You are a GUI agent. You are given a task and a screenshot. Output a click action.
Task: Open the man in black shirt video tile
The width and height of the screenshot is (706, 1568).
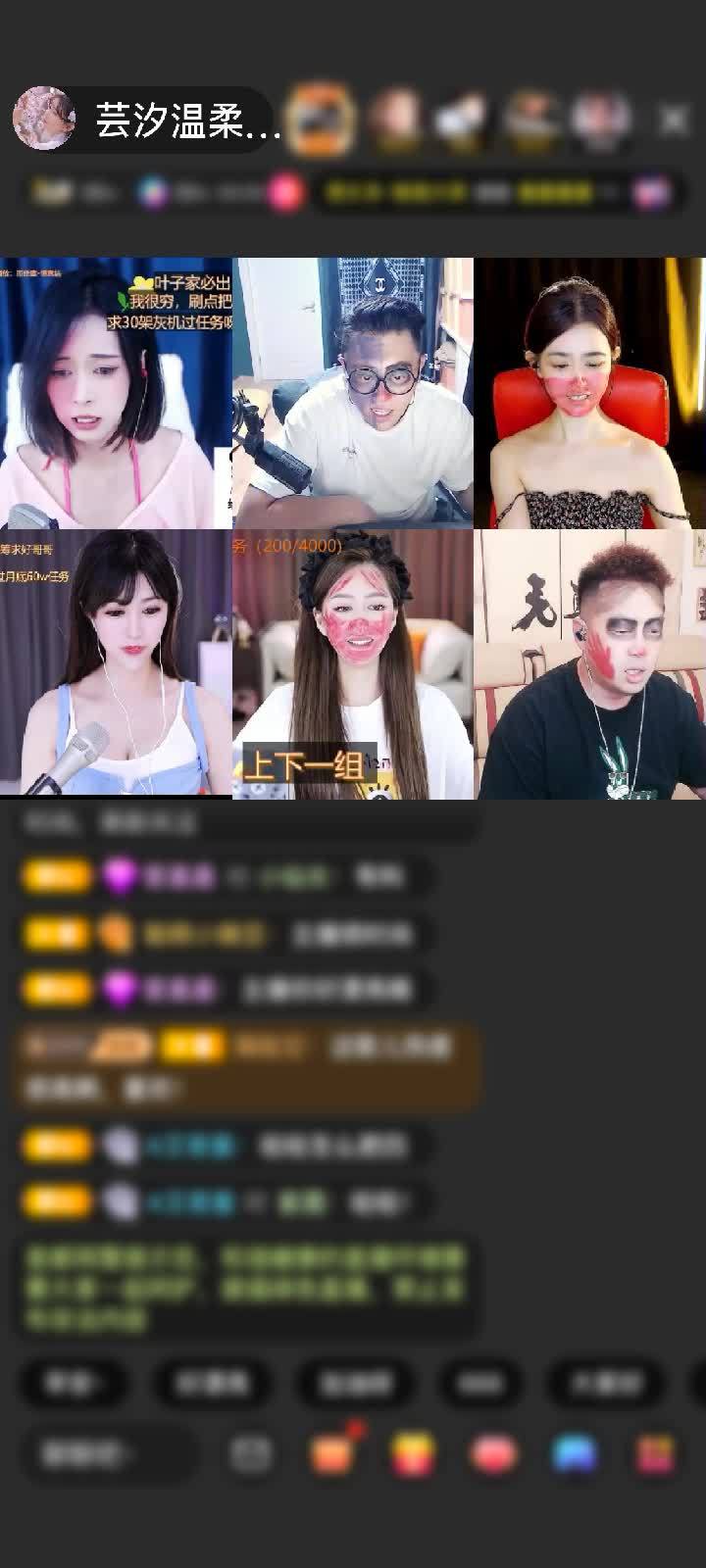[x=589, y=664]
